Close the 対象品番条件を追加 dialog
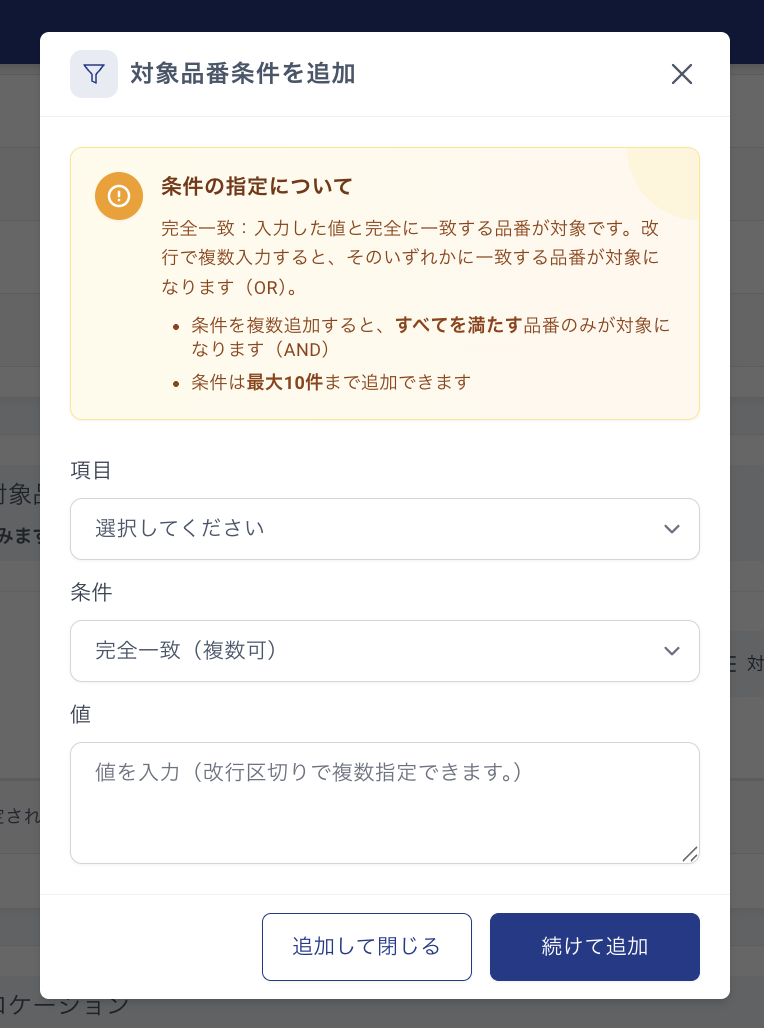Image resolution: width=764 pixels, height=1028 pixels. click(x=681, y=74)
